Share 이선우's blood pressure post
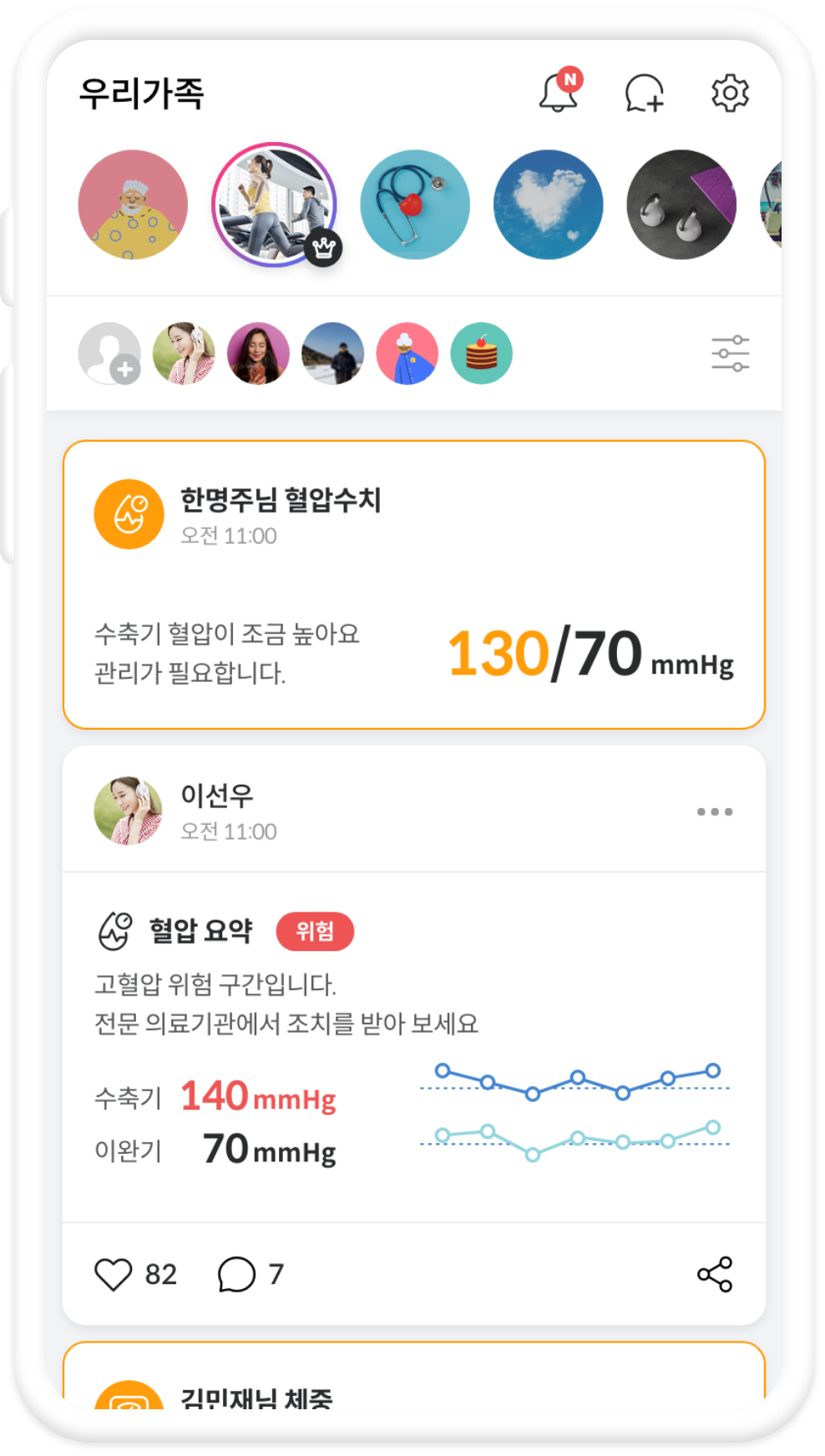This screenshot has width=825, height=1456. click(x=715, y=1274)
